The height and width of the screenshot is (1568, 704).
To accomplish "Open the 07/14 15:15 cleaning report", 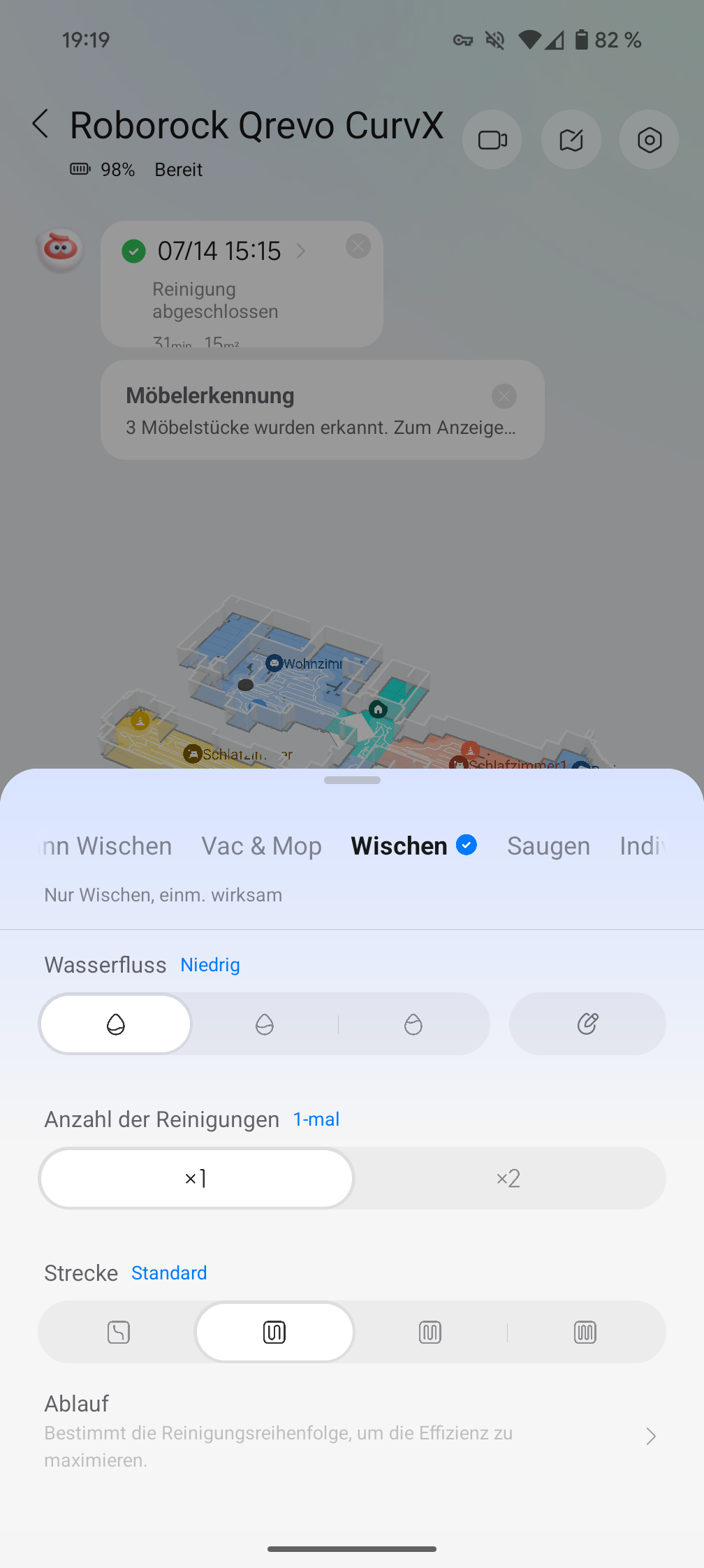I will click(219, 252).
